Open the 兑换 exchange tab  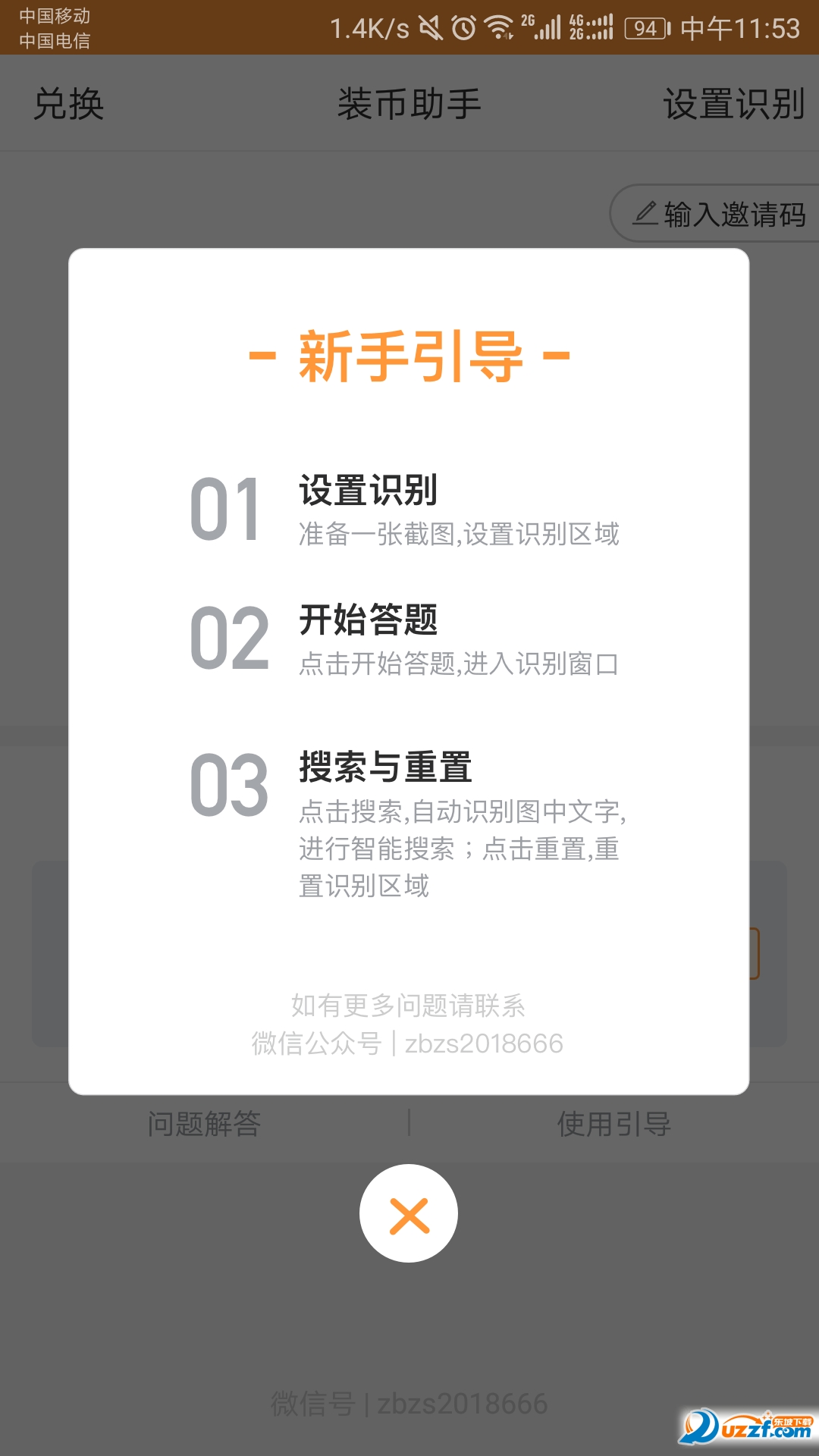point(68,104)
